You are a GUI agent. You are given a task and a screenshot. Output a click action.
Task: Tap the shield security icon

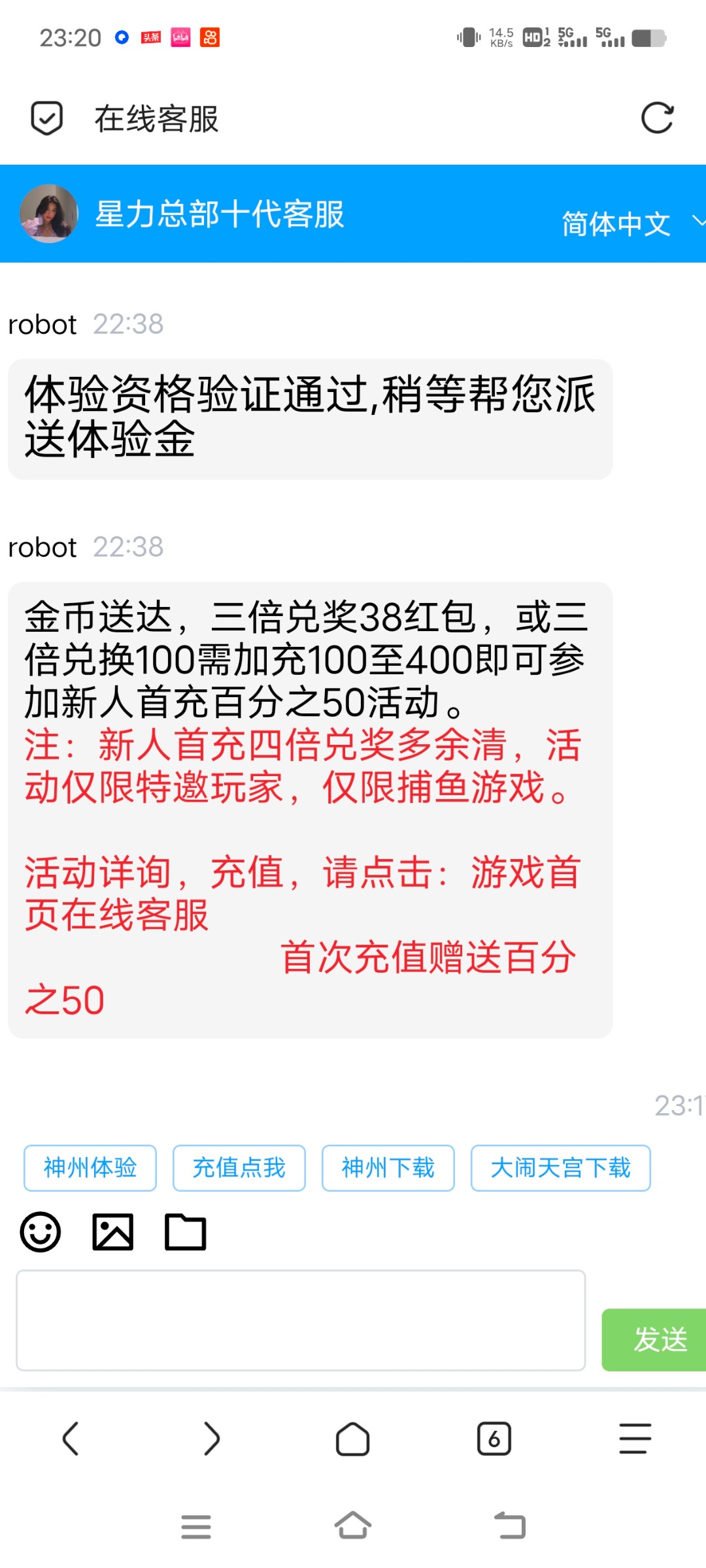click(x=47, y=118)
